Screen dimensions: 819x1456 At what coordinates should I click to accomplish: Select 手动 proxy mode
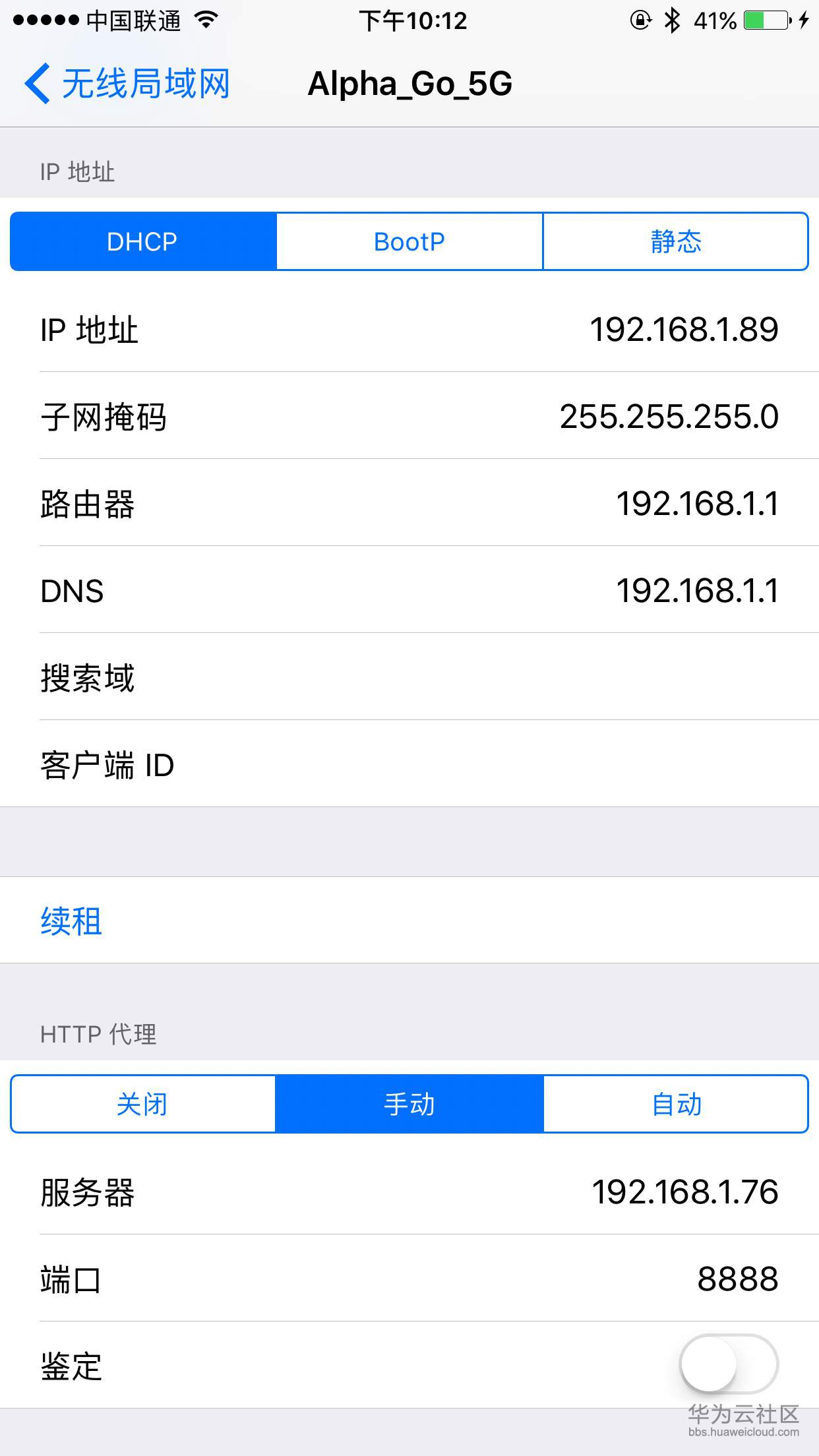point(409,1104)
